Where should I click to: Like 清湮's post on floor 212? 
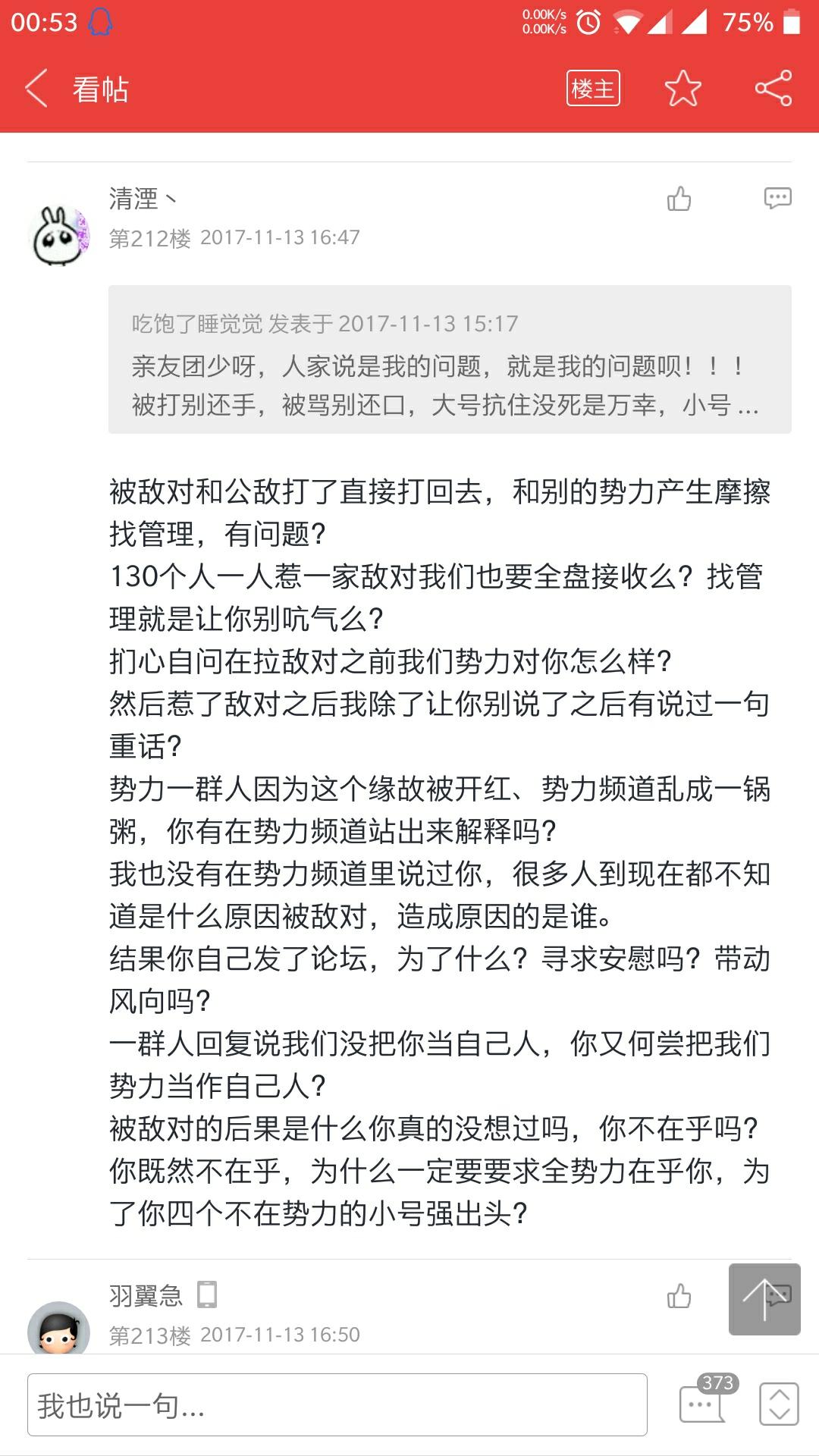click(679, 199)
